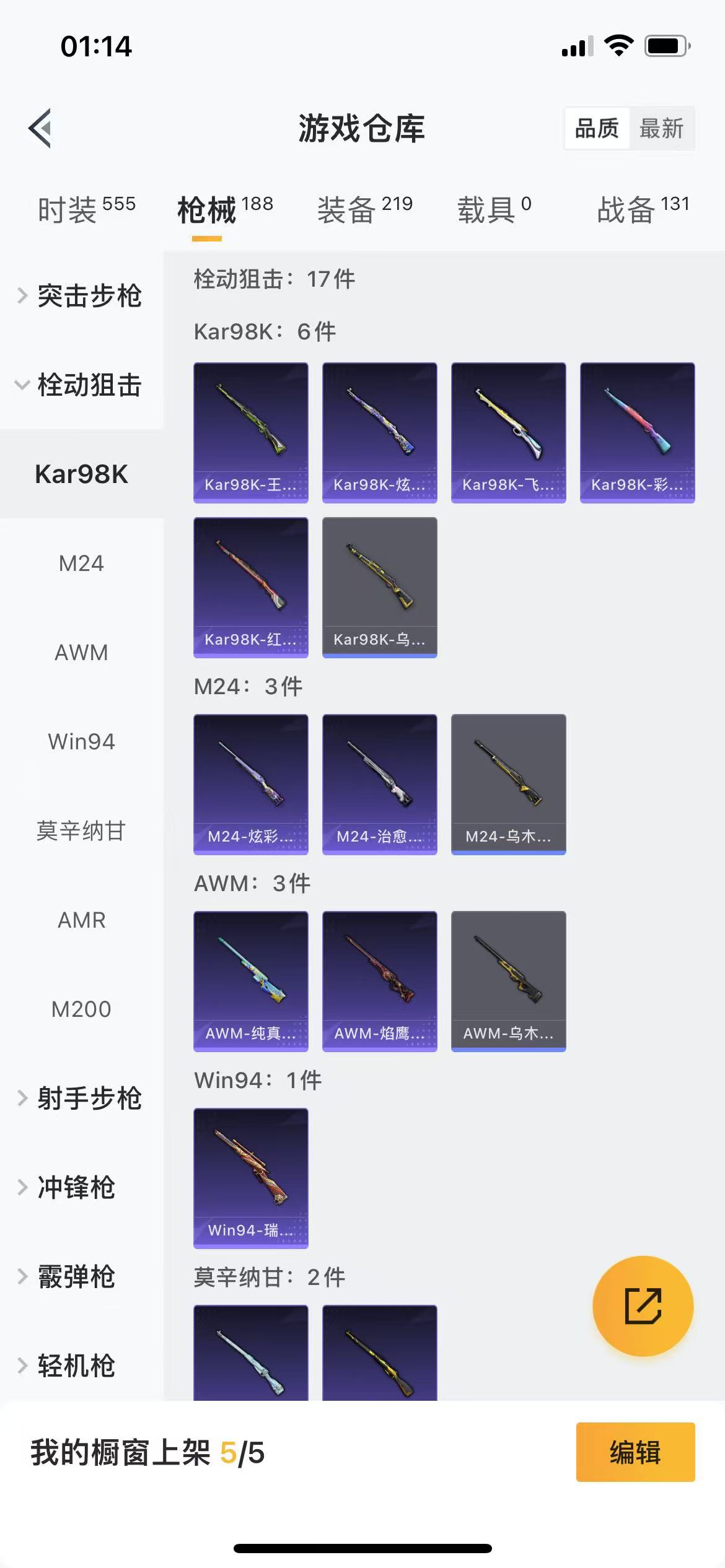Image resolution: width=725 pixels, height=1568 pixels.
Task: Open the 战备 tab
Action: [643, 209]
